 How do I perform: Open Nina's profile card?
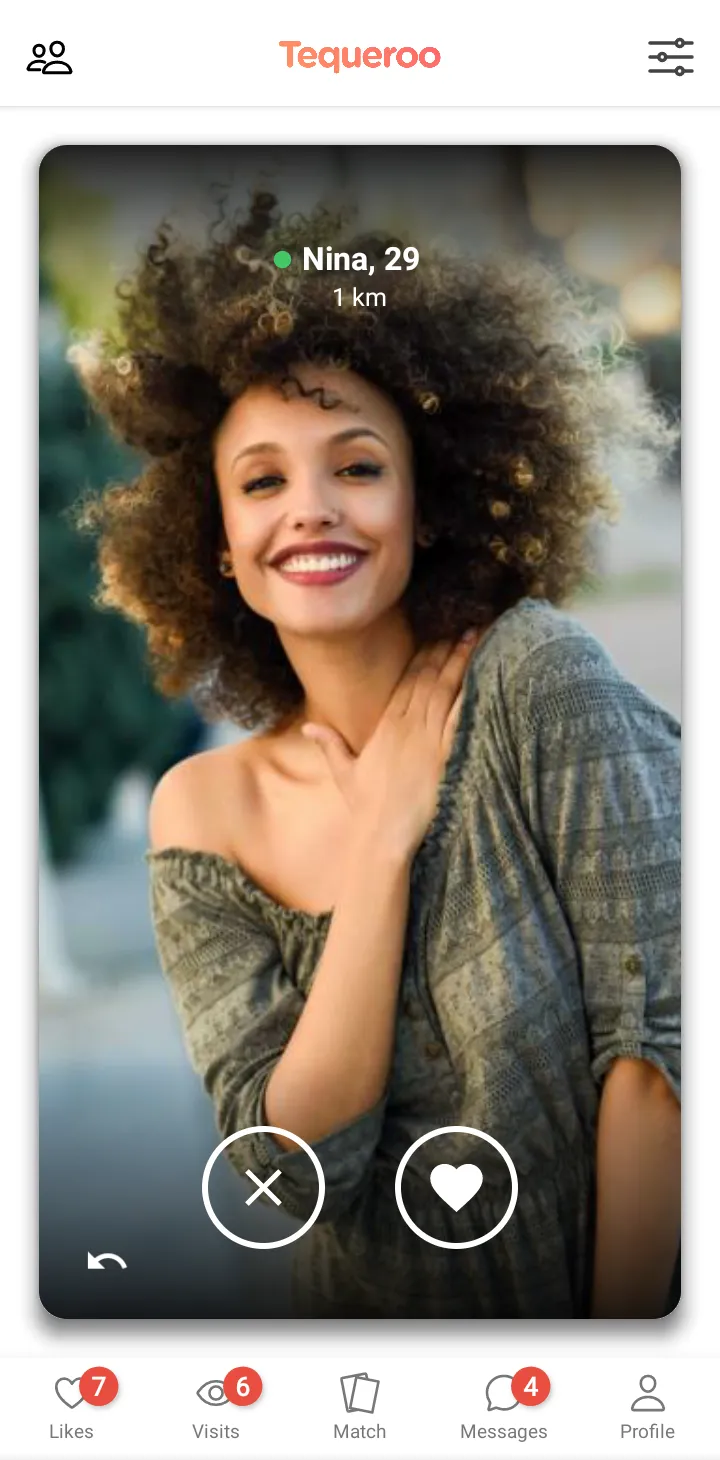click(x=360, y=731)
